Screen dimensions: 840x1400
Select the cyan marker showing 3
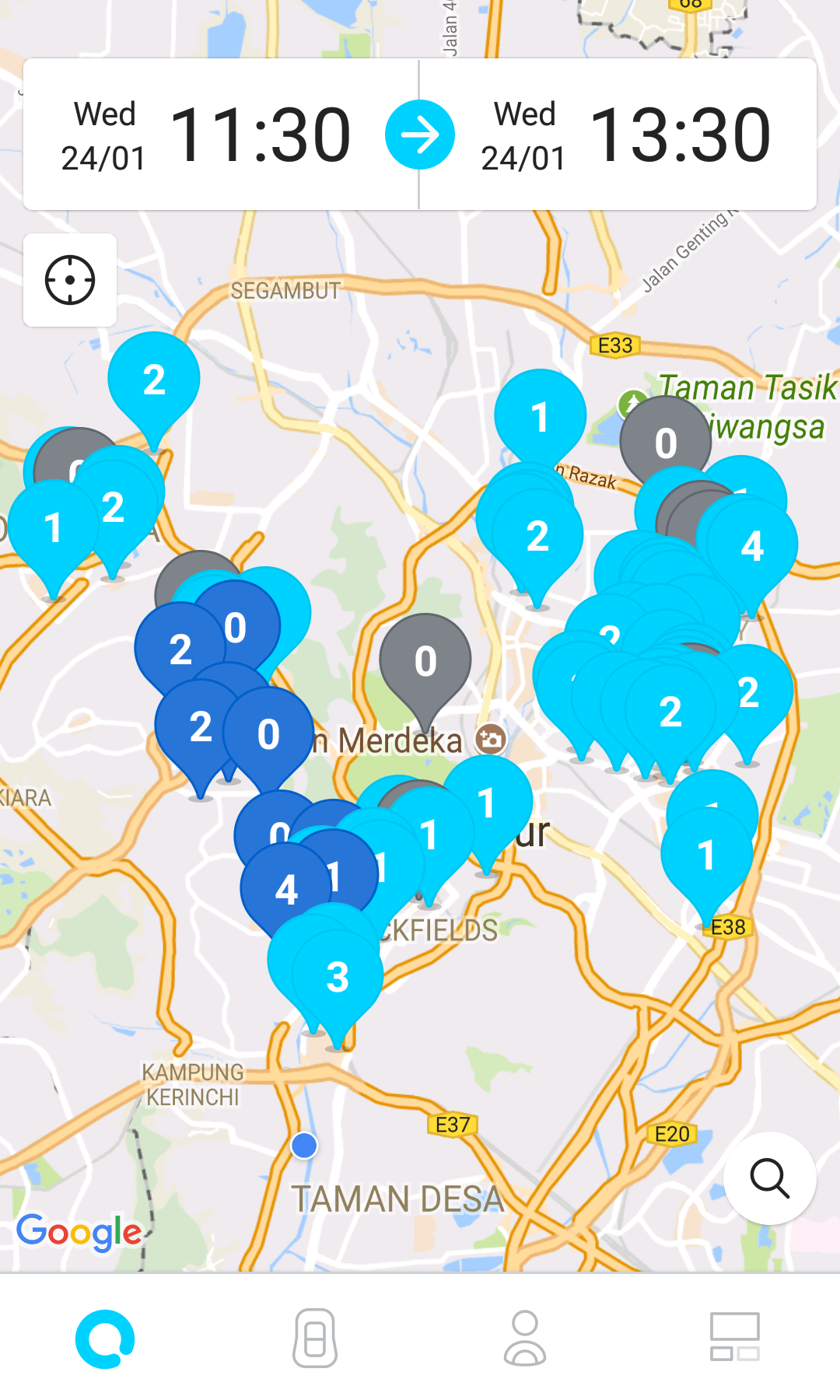(x=338, y=977)
